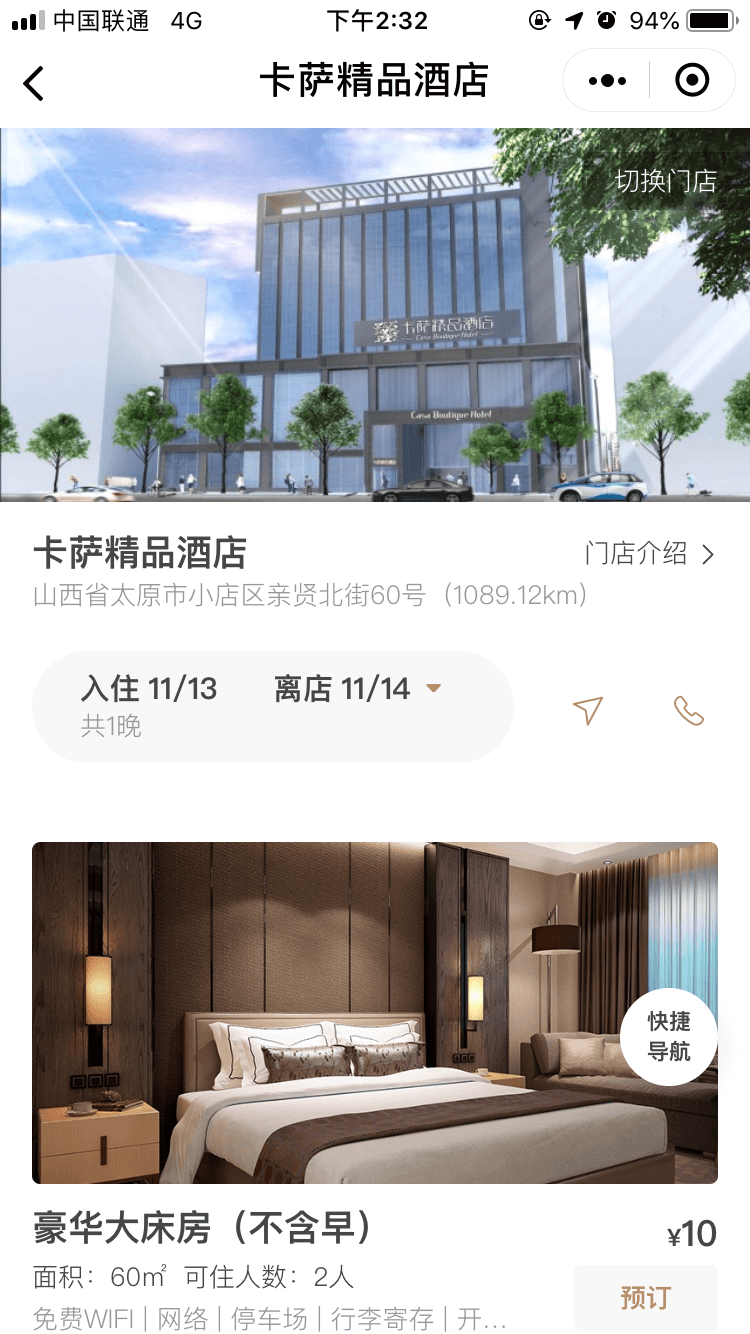
Task: Call the hotel with the phone icon
Action: point(688,710)
